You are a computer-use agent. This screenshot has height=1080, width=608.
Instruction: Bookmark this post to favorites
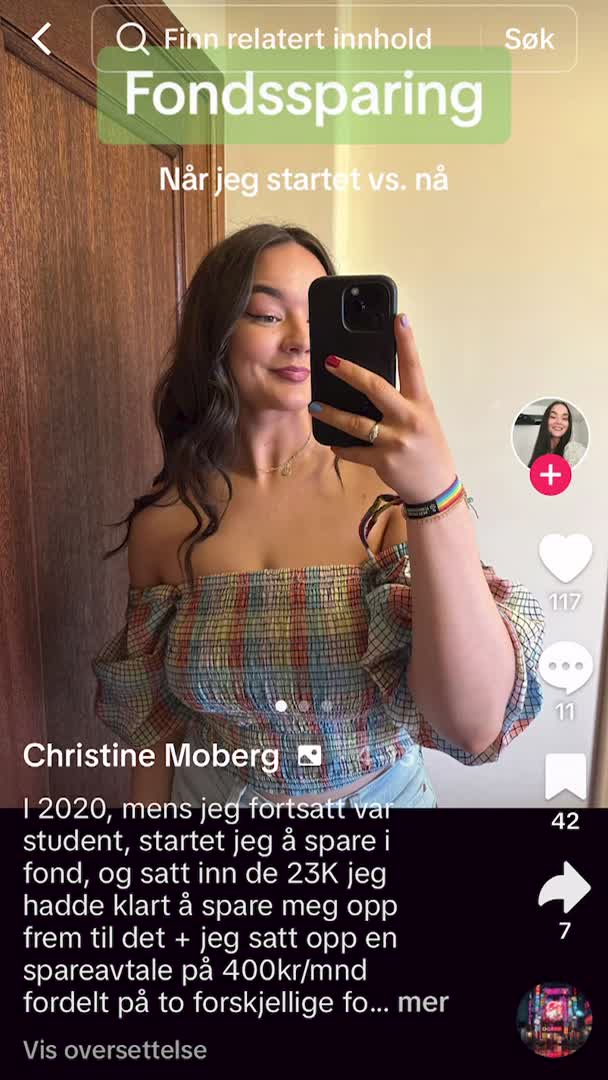tap(565, 777)
